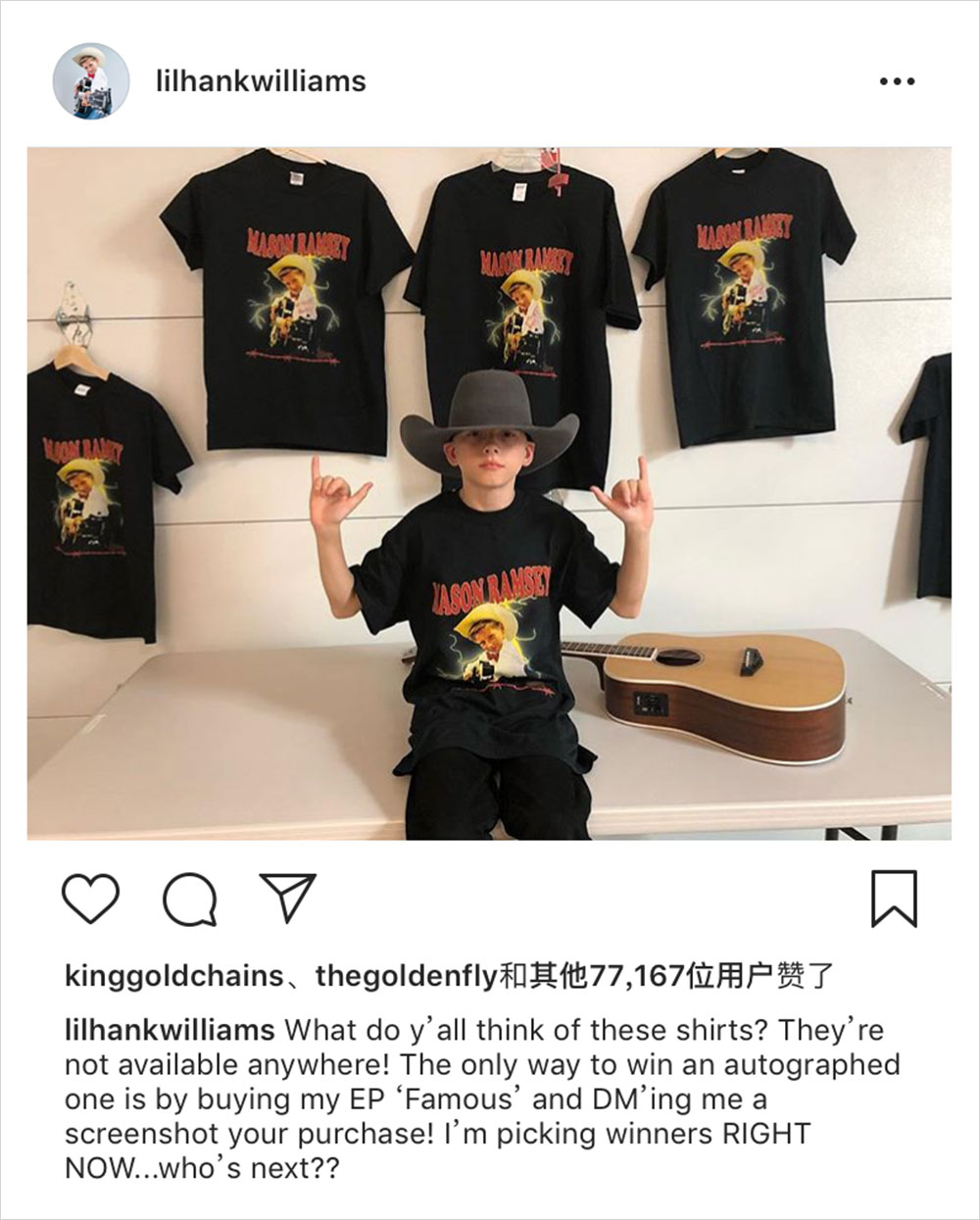This screenshot has height=1220, width=980.
Task: Open lilhankwilliams username in post header
Action: coord(261,81)
